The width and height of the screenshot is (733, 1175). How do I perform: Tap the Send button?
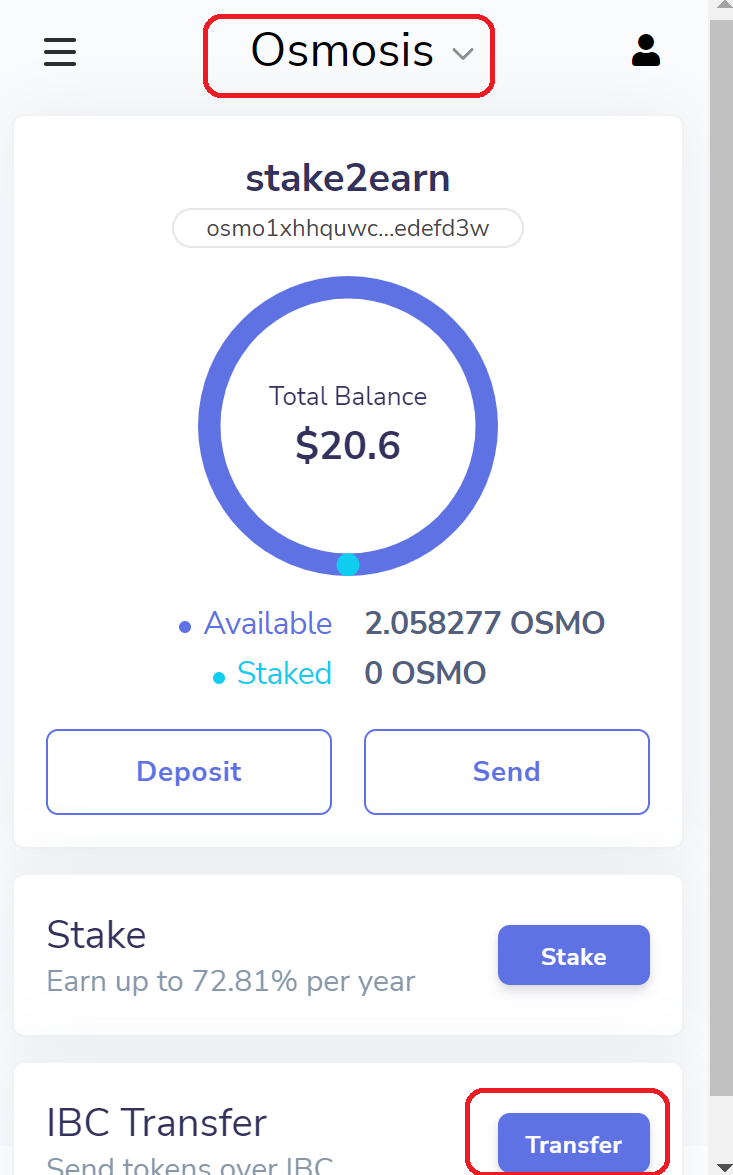click(507, 772)
